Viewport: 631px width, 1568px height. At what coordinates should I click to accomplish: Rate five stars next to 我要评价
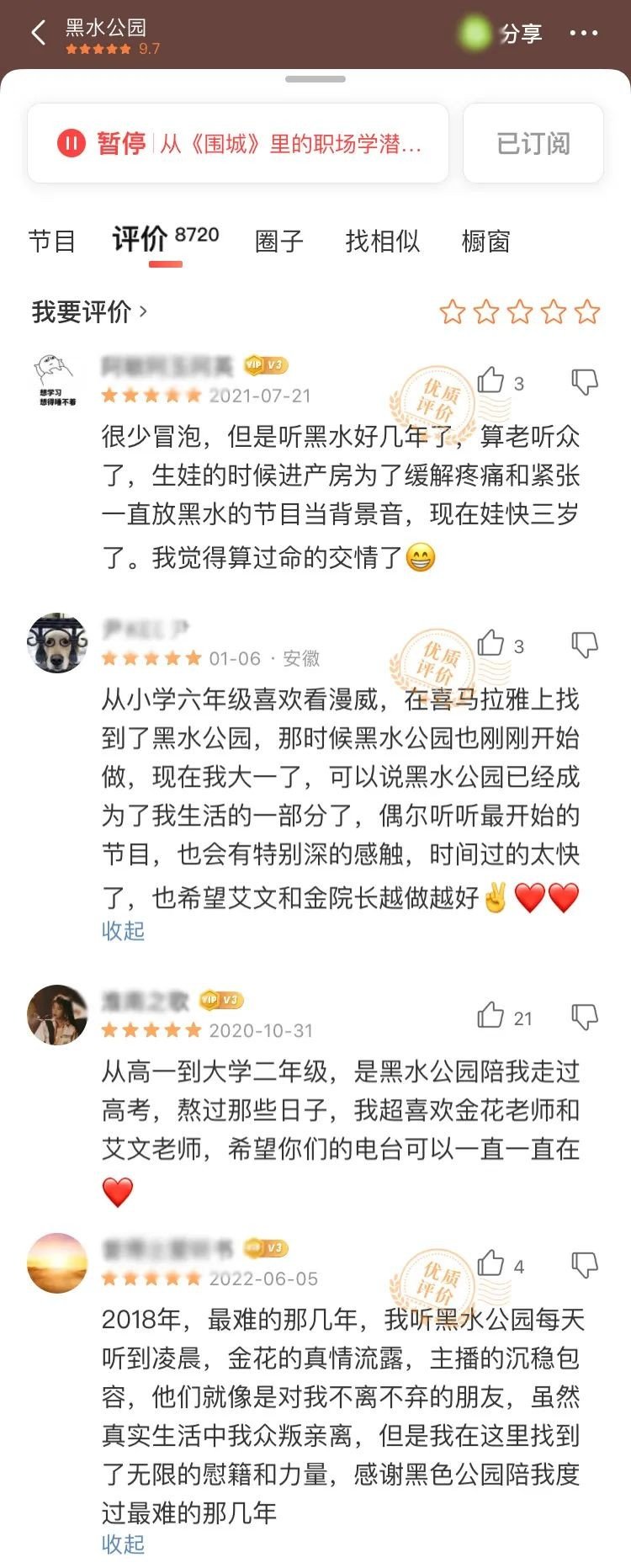click(587, 312)
